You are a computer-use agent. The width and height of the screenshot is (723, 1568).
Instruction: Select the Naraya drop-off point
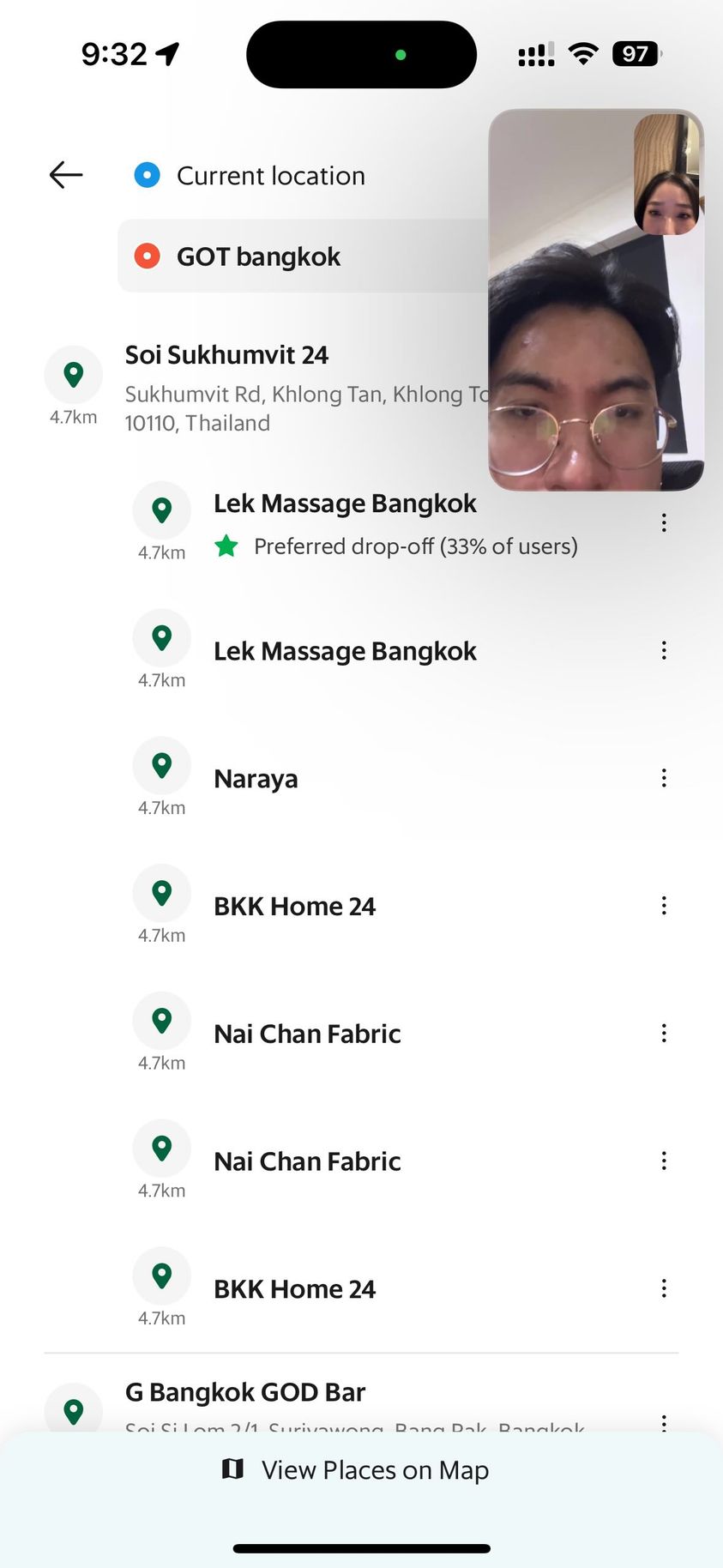256,779
